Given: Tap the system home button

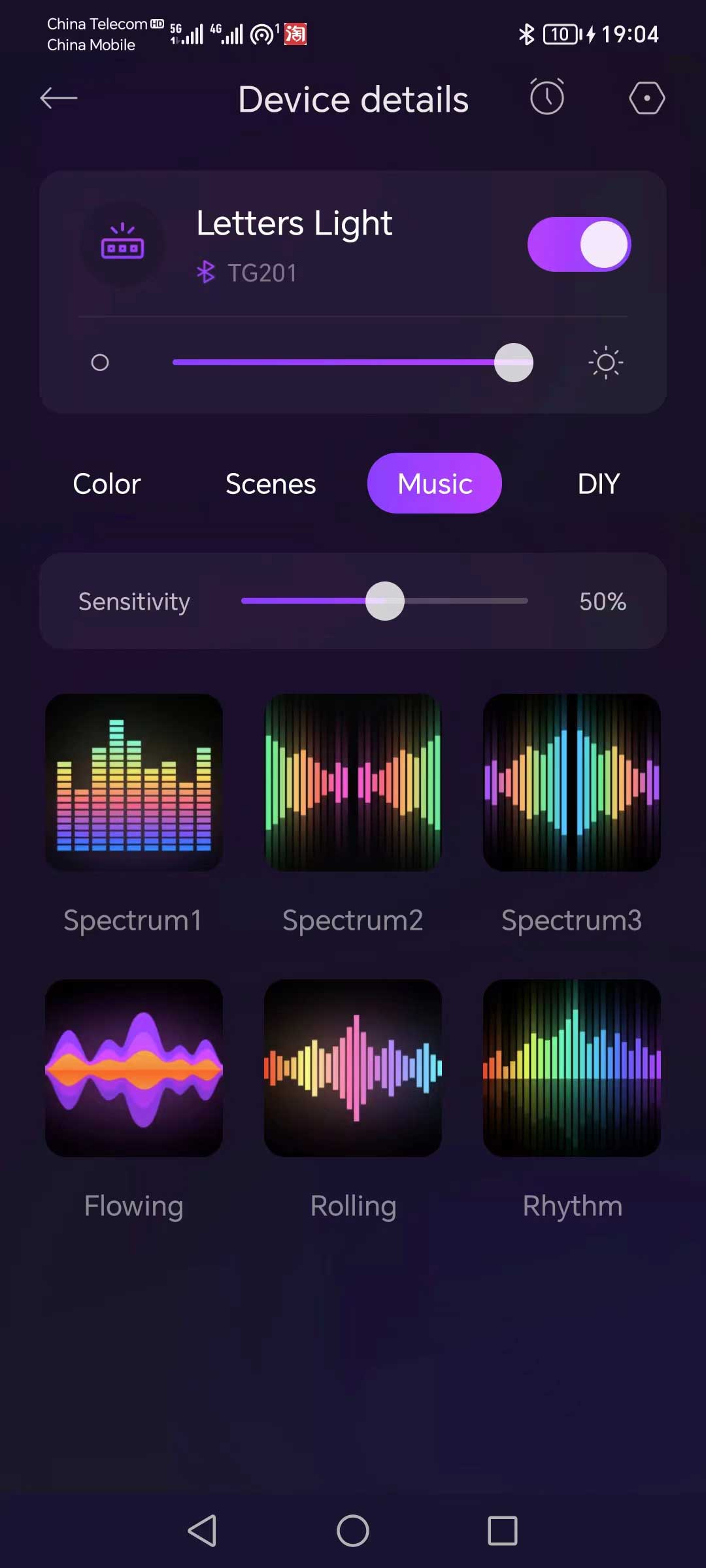Looking at the screenshot, I should pos(353,1531).
